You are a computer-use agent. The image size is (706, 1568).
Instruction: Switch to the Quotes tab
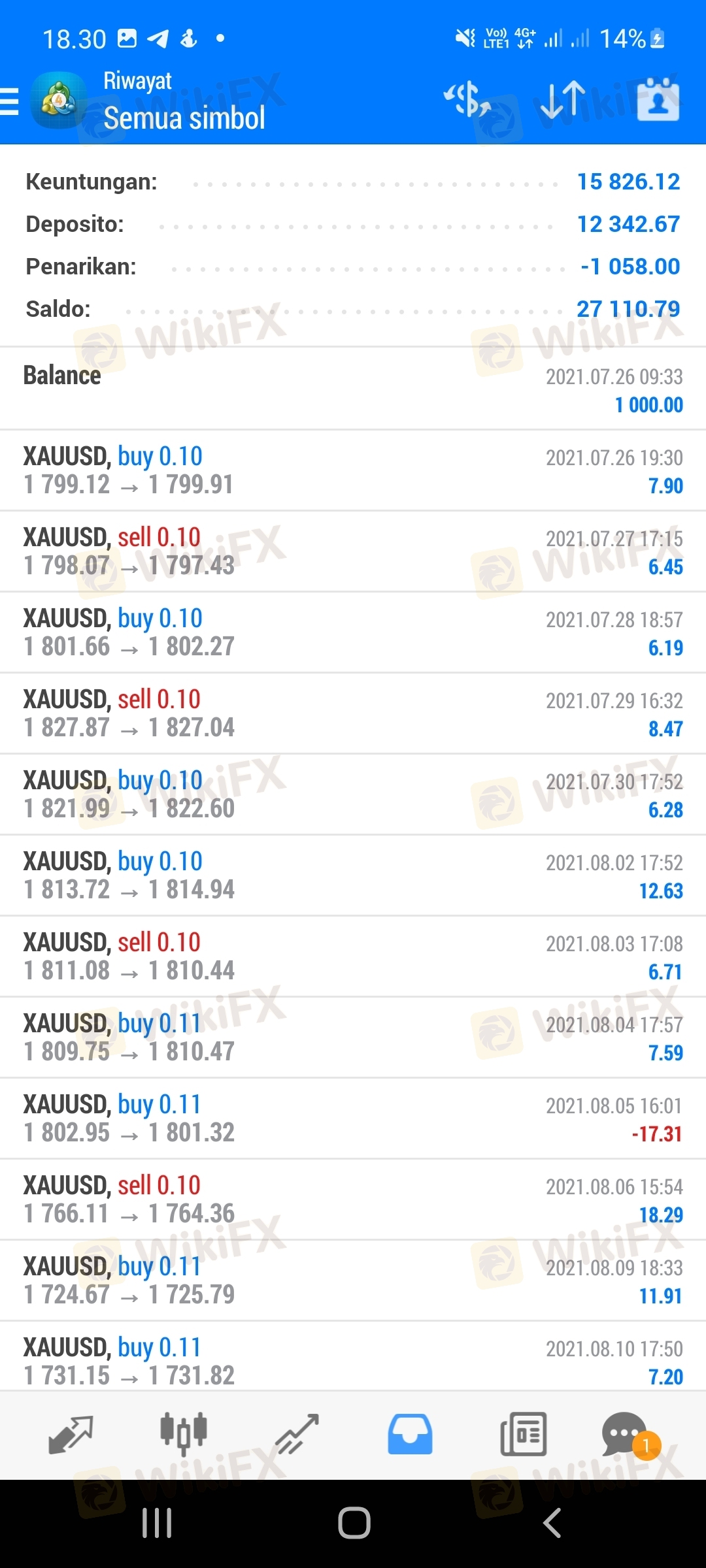point(71,1434)
